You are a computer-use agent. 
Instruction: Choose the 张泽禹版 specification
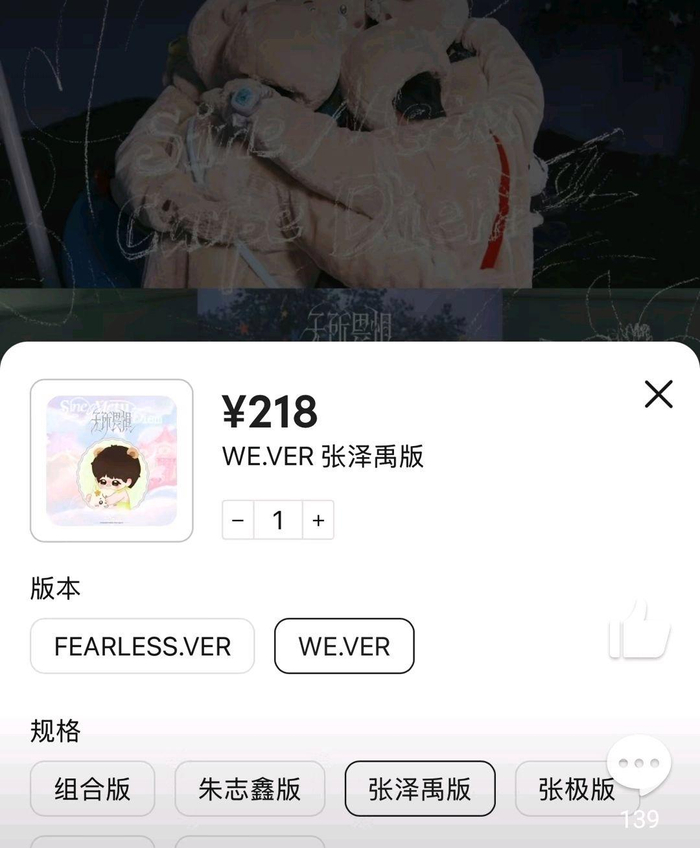[420, 789]
